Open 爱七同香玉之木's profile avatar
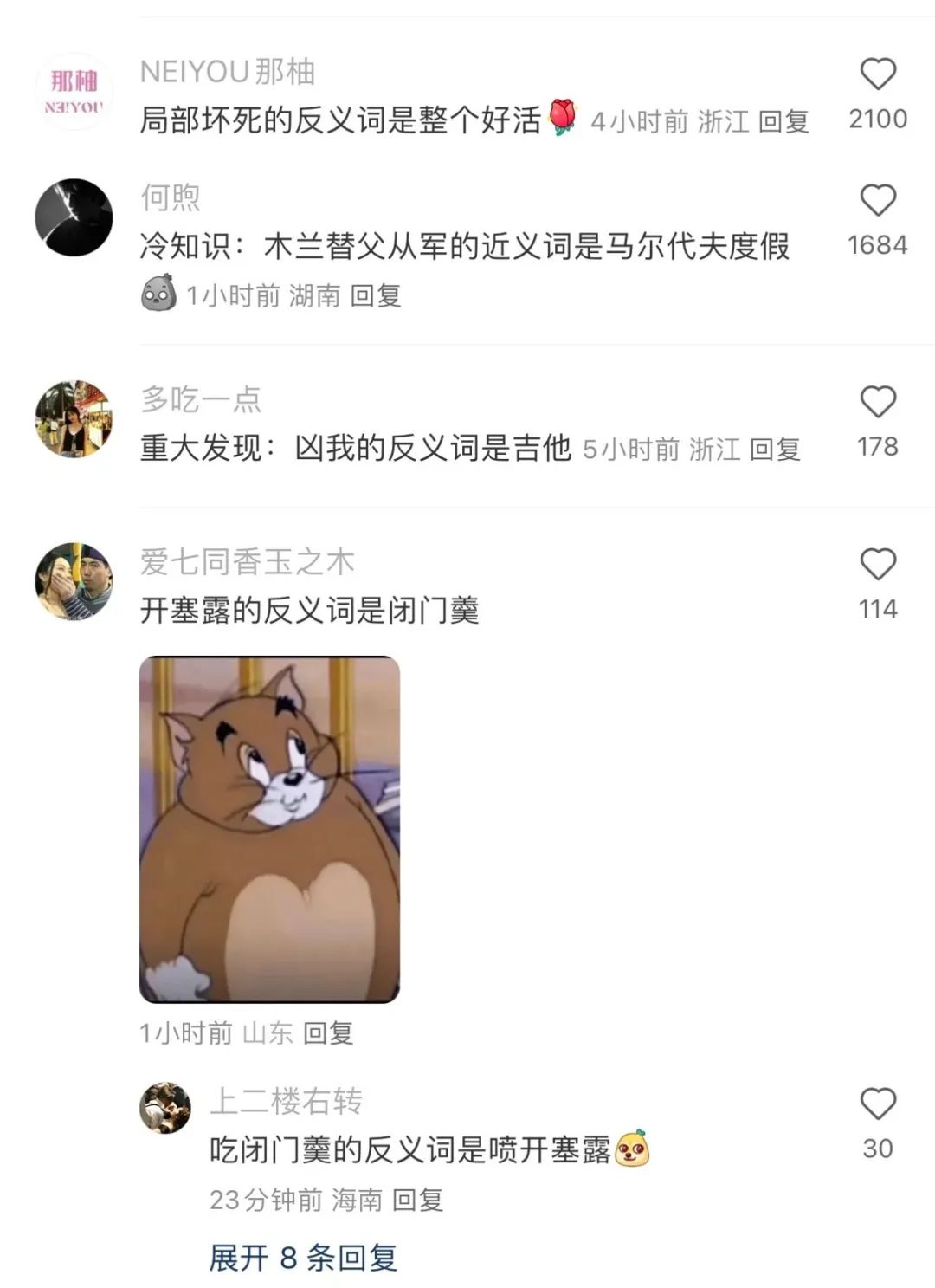This screenshot has height=1288, width=935. pyautogui.click(x=74, y=581)
